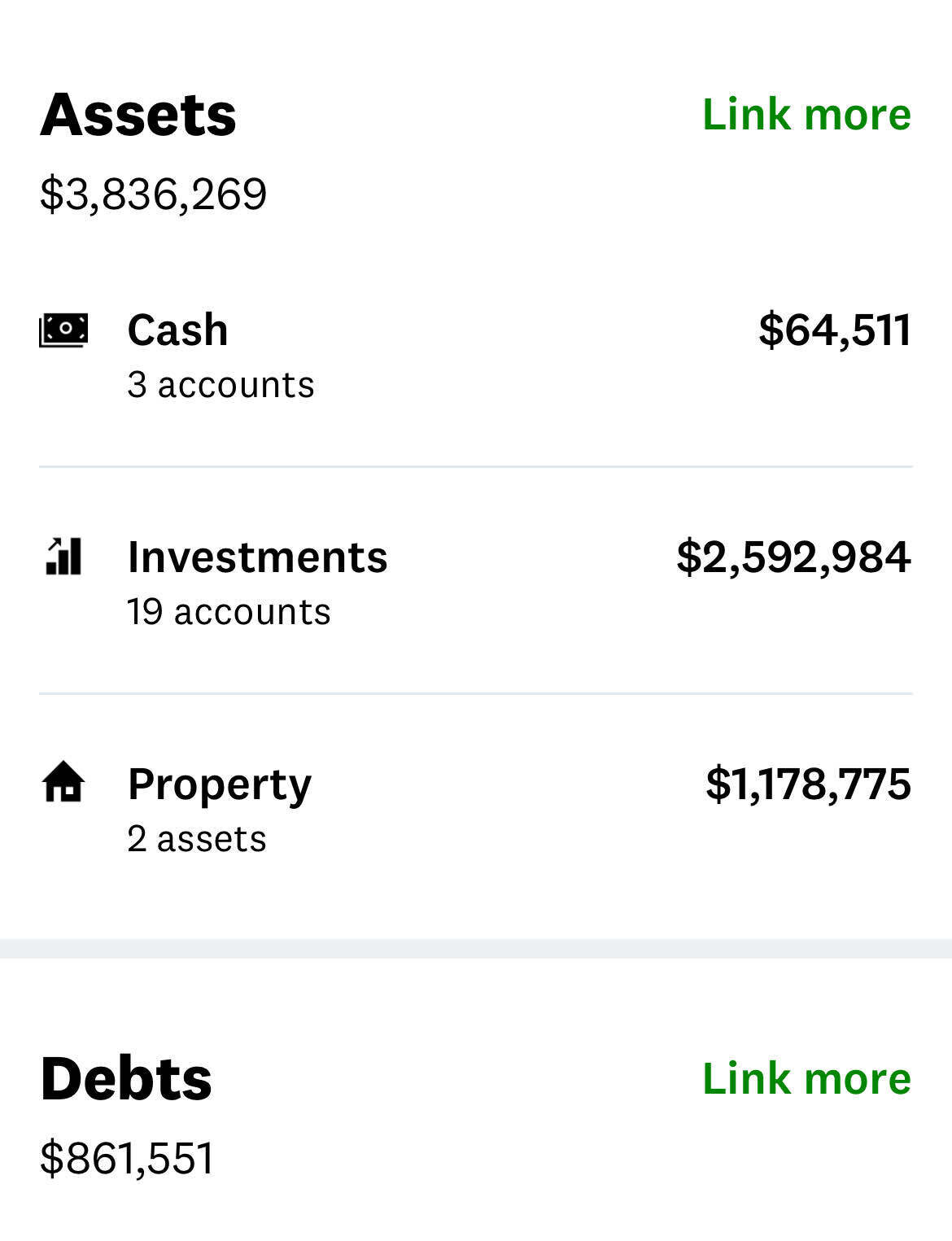Select the icon for the 19 accounts row
The width and height of the screenshot is (952, 1241).
point(63,557)
